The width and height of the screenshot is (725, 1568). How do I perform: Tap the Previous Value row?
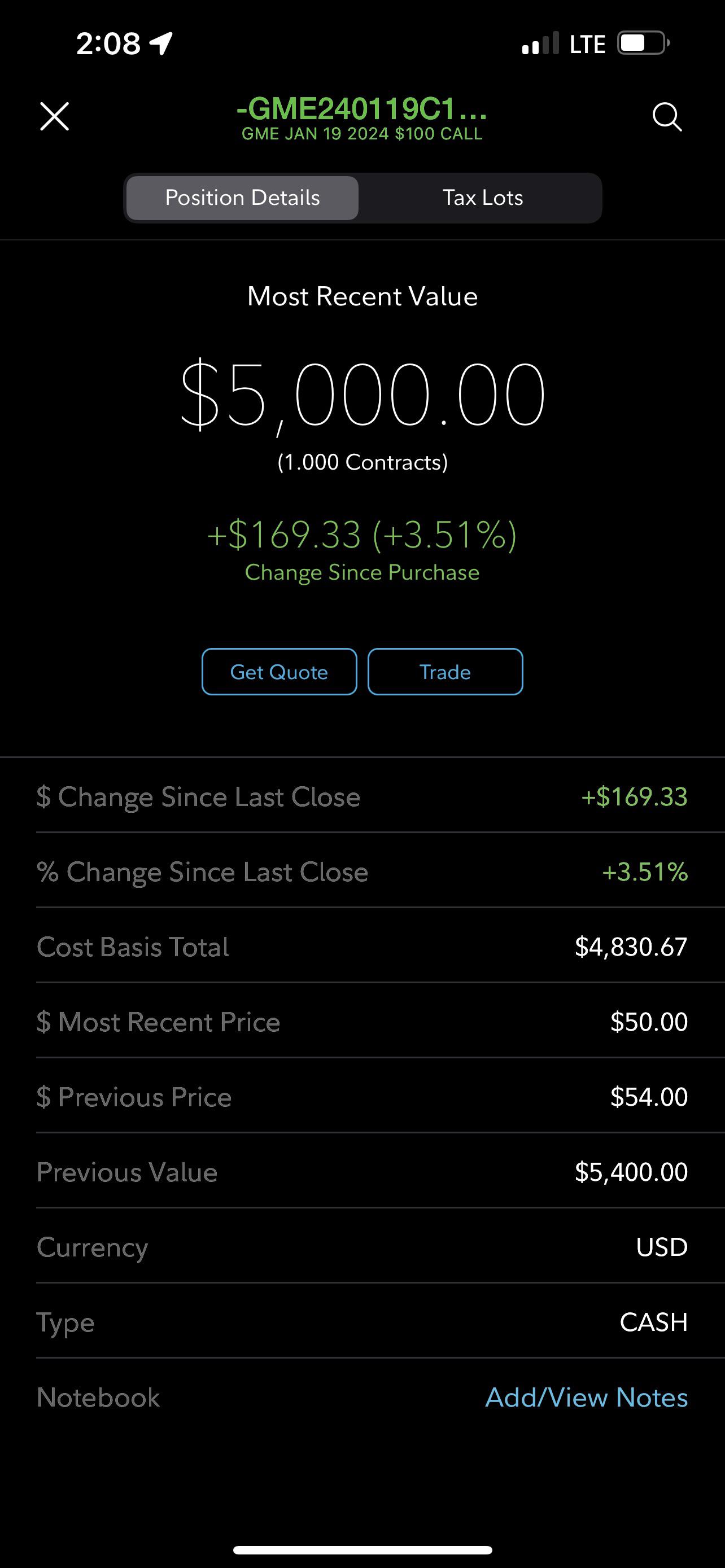coord(361,1172)
